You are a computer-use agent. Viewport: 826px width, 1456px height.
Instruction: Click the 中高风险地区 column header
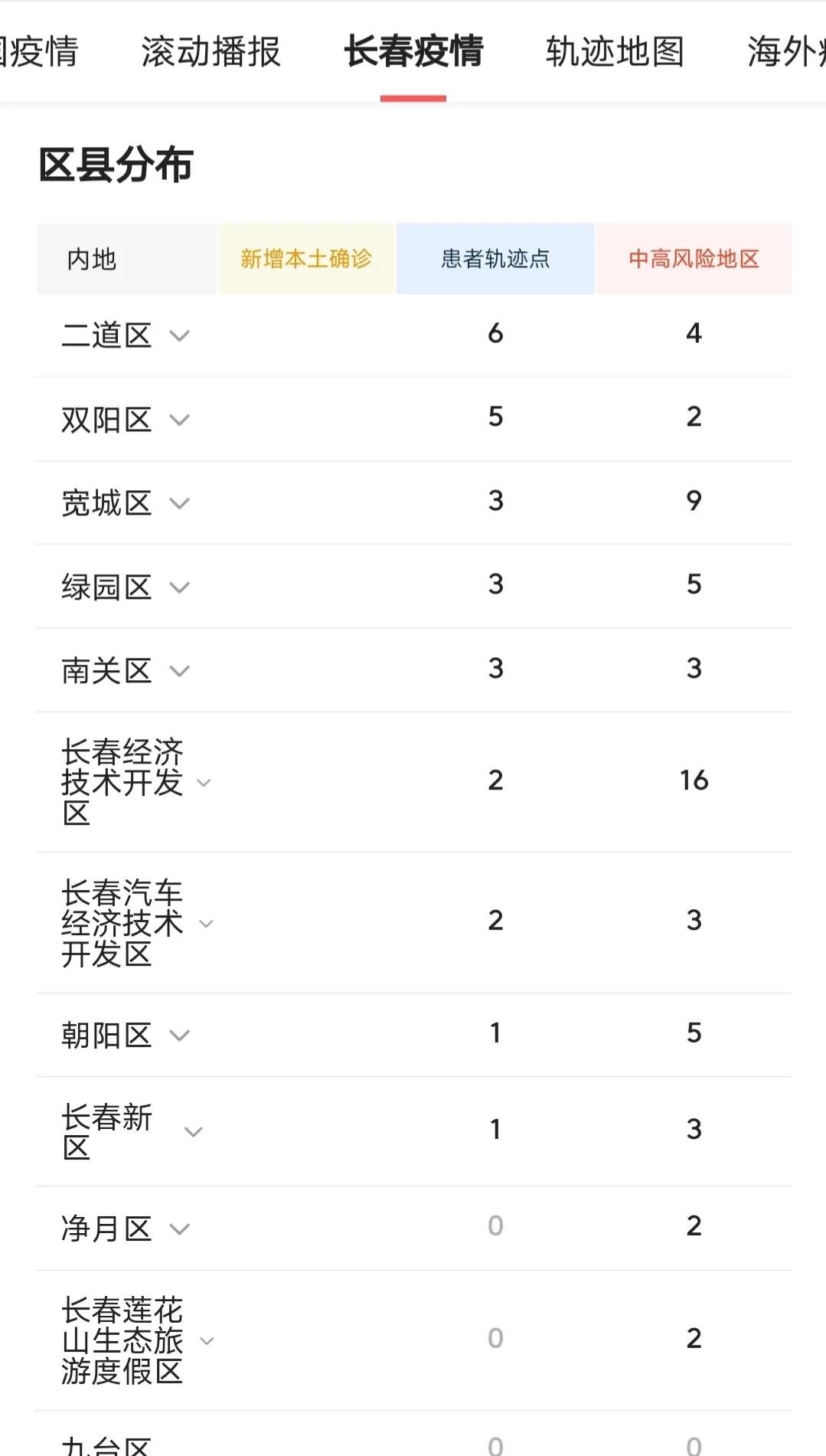point(694,259)
